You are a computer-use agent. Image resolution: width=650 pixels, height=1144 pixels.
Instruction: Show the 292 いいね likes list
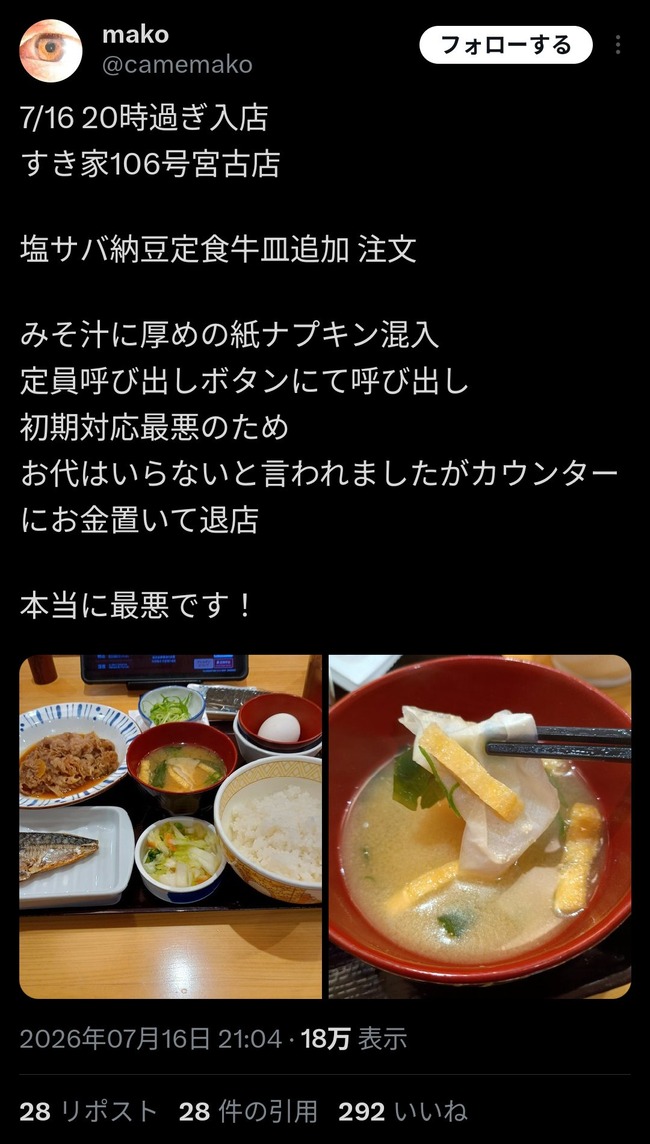click(x=403, y=1111)
